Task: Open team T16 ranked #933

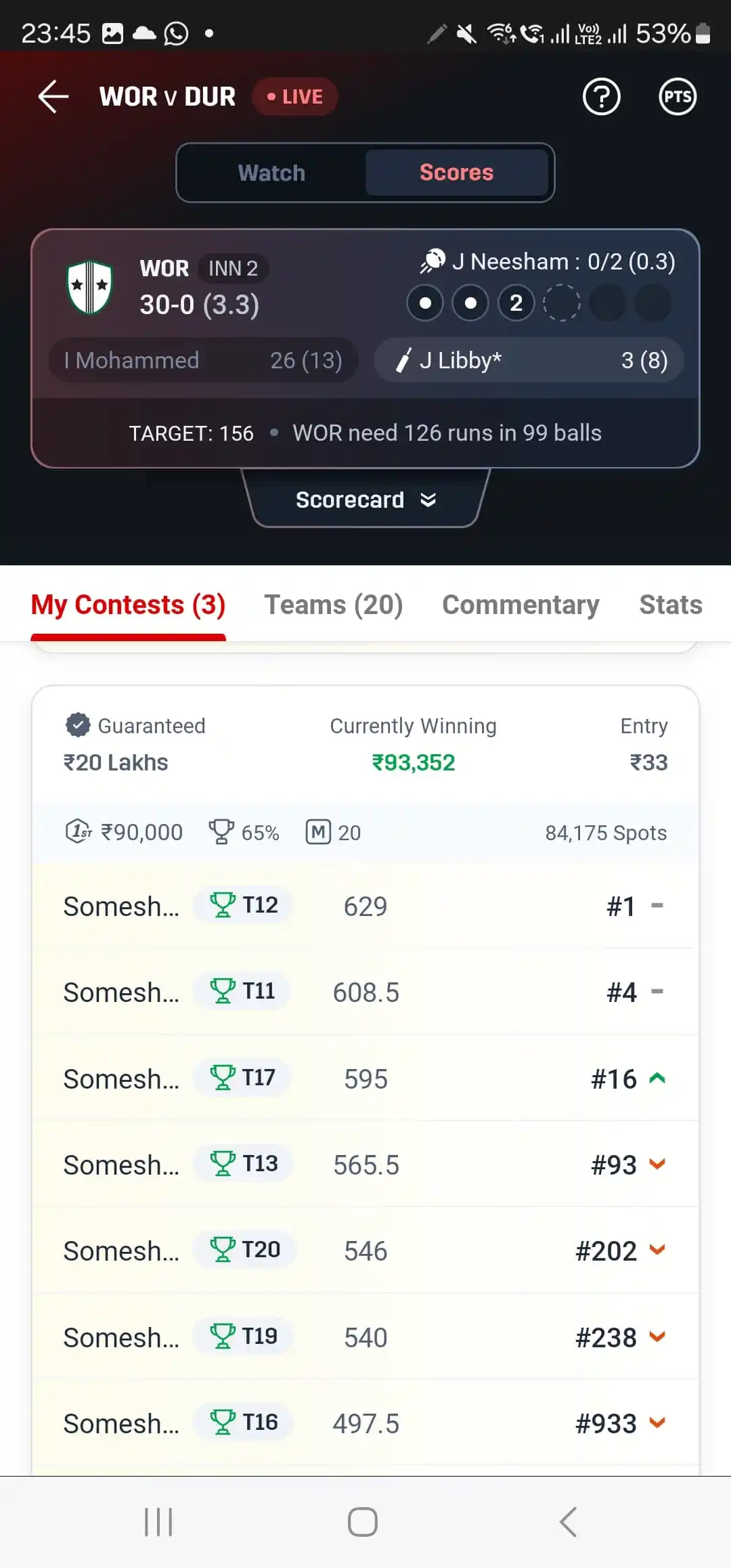Action: coord(365,1423)
